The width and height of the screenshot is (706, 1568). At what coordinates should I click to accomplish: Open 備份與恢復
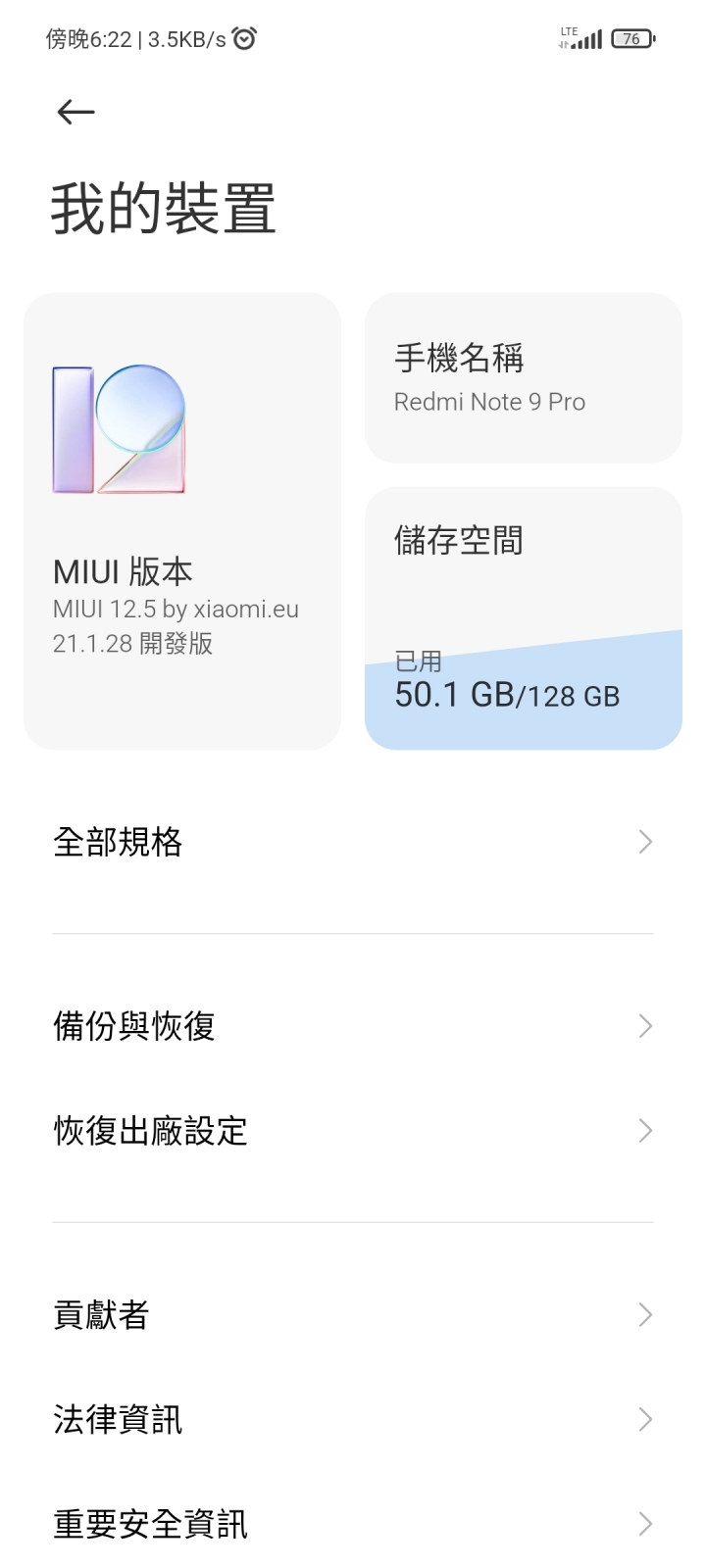click(x=353, y=1026)
